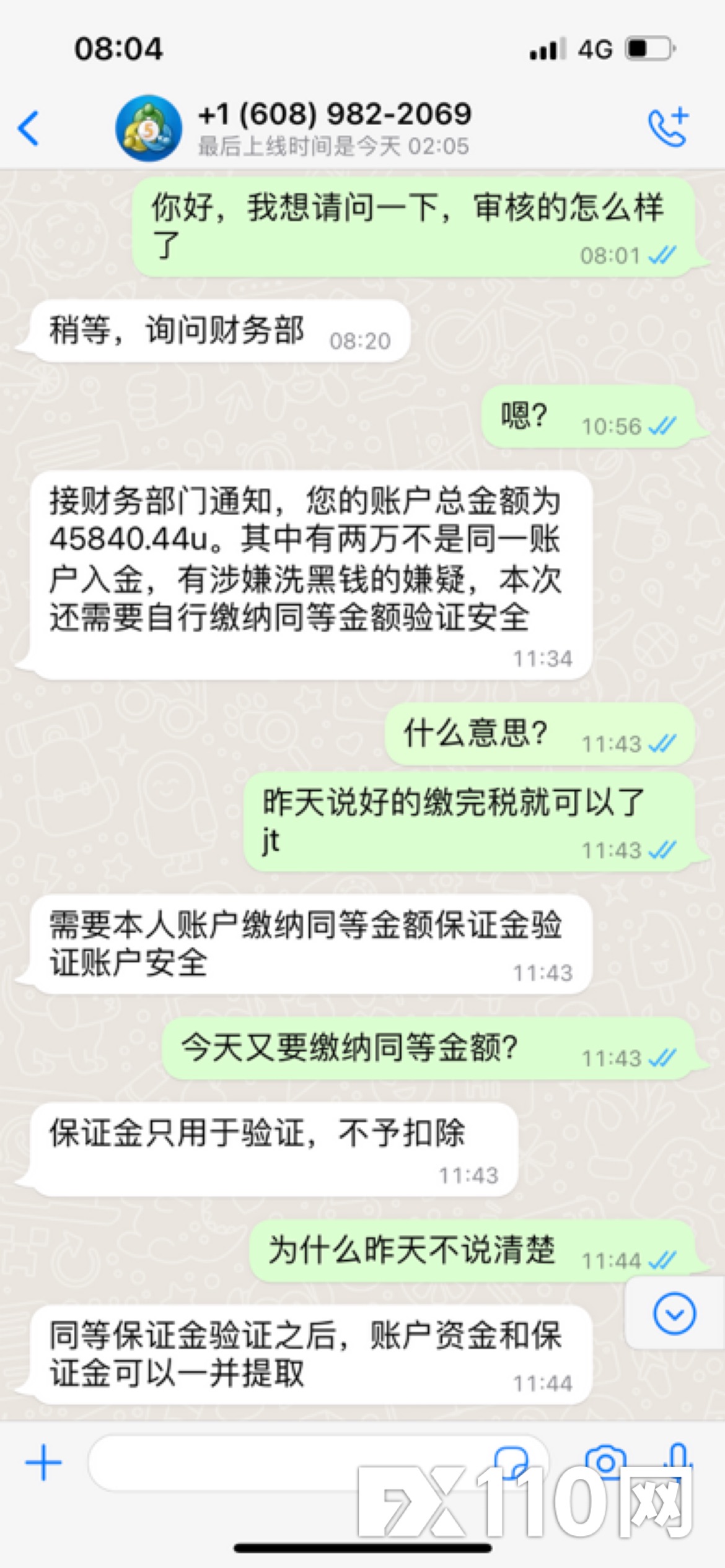Jump to the latest message arrow
The height and width of the screenshot is (1568, 725).
pyautogui.click(x=674, y=1313)
